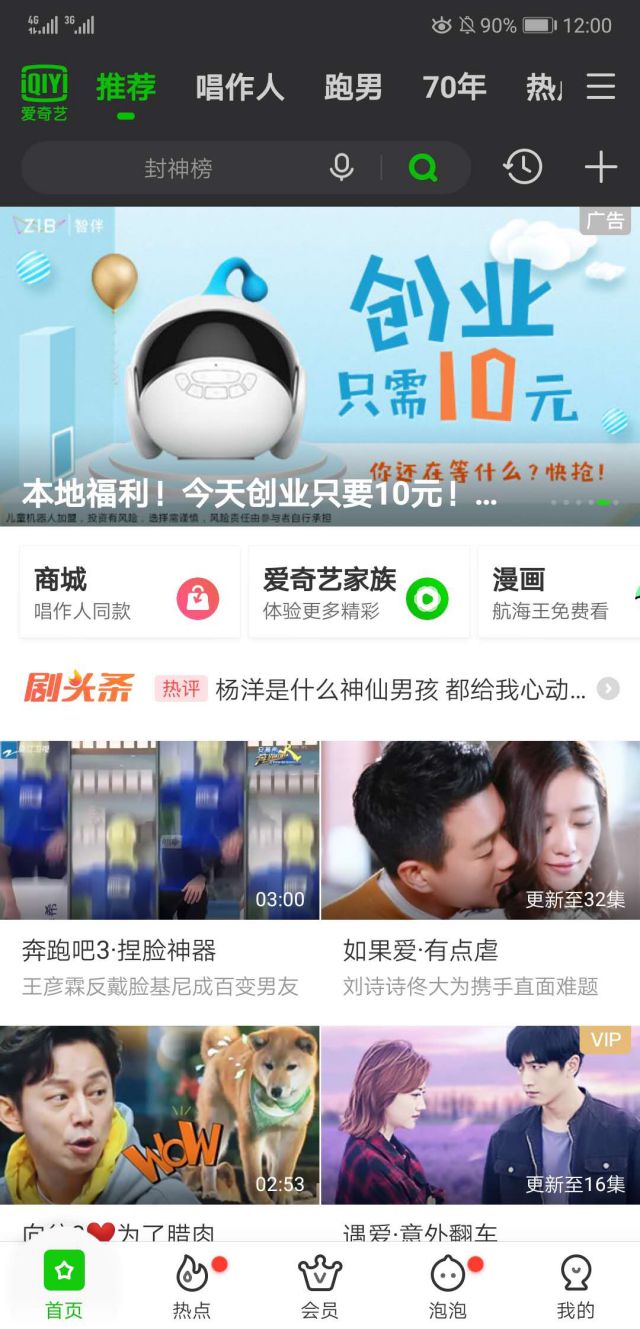Start voice search with the microphone
640x1329 pixels.
[342, 168]
